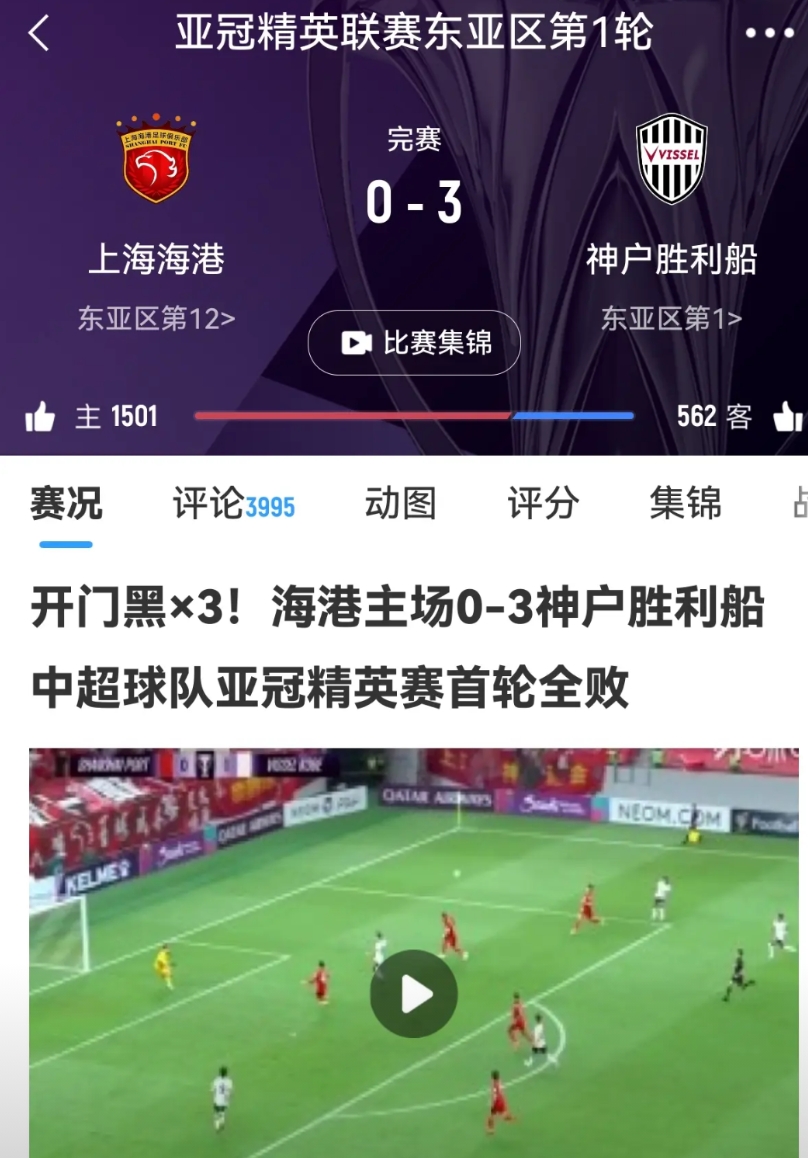
Task: Give a thumbs-up to the home team
Action: pyautogui.click(x=40, y=416)
